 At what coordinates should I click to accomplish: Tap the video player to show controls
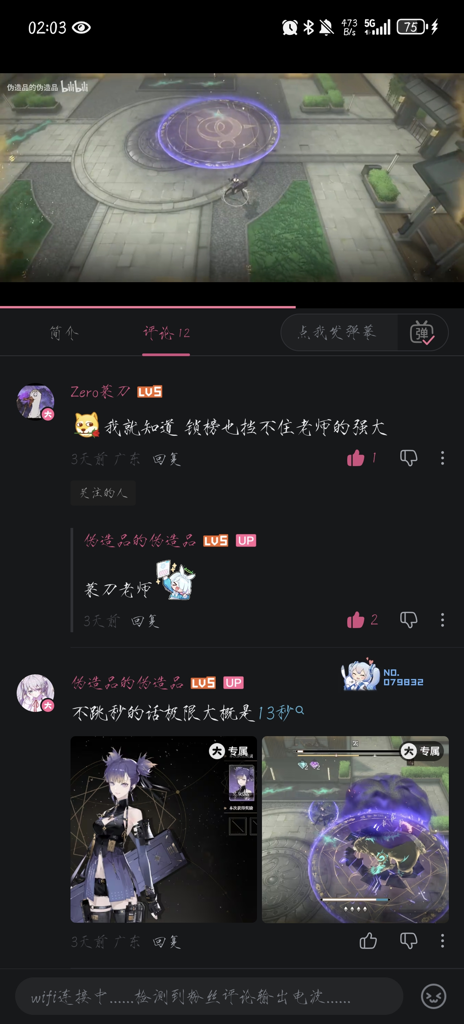tap(232, 177)
